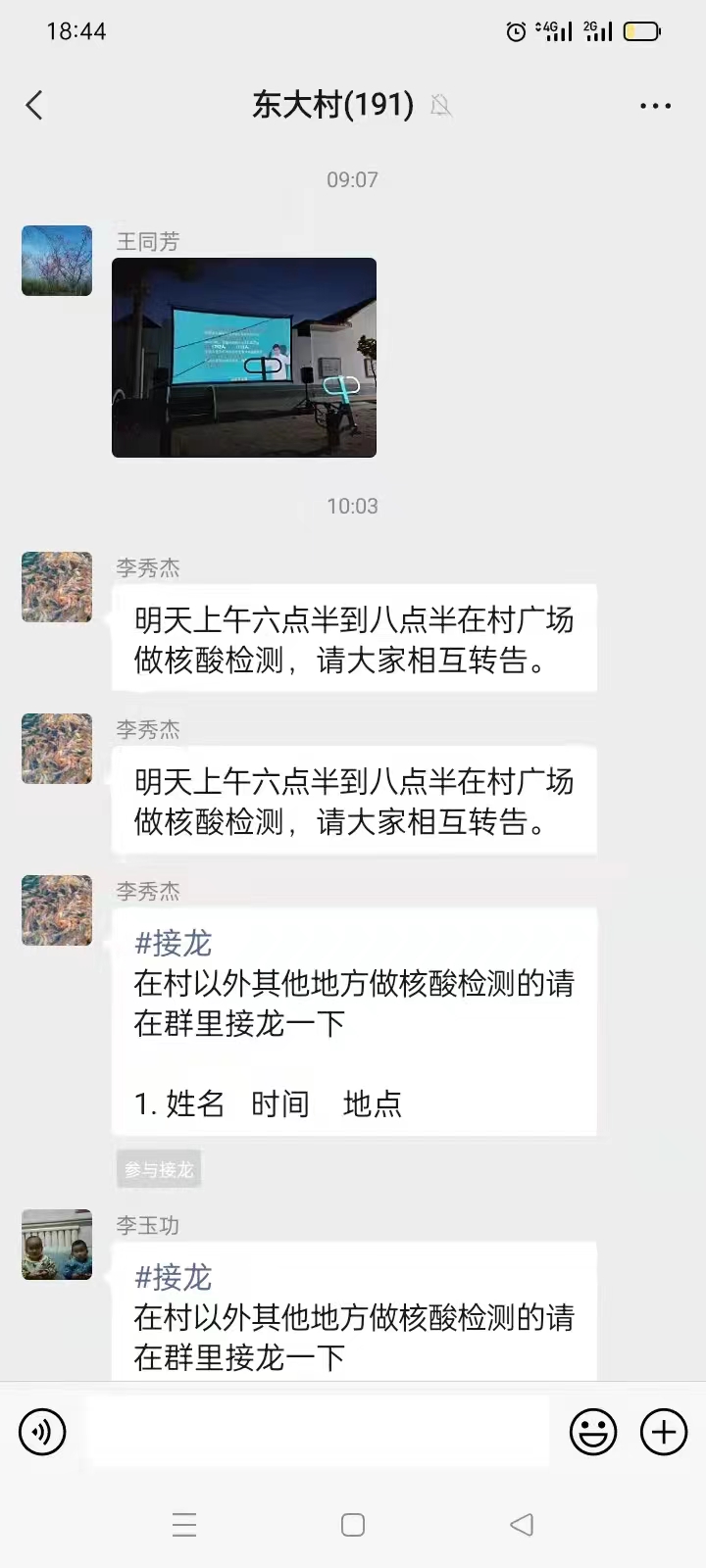Open the emoji panel

[593, 1432]
